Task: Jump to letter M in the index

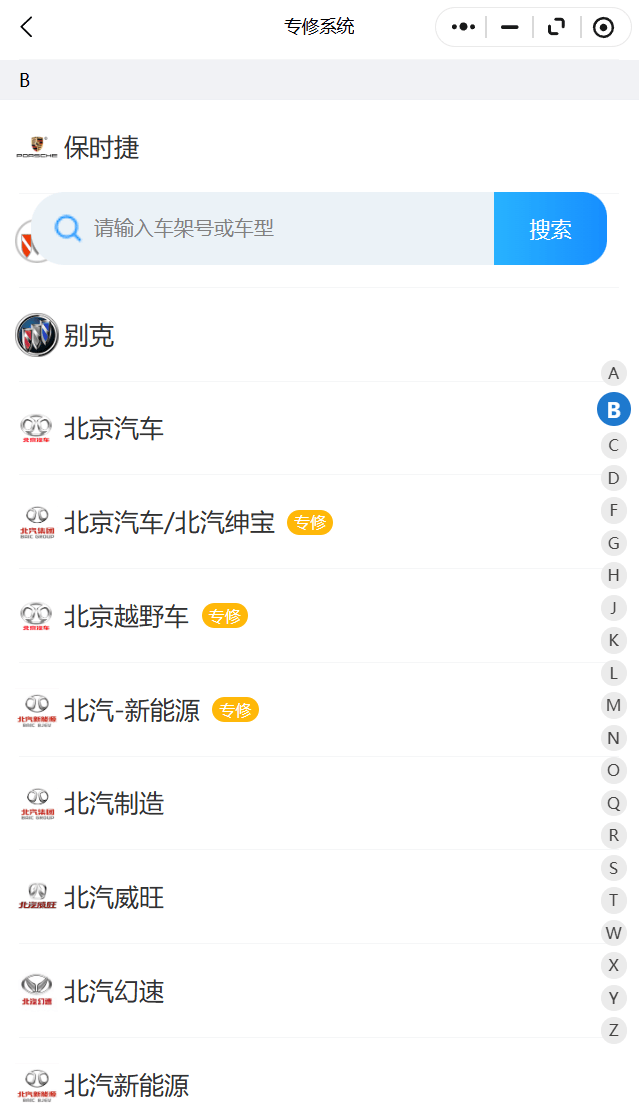Action: [614, 705]
